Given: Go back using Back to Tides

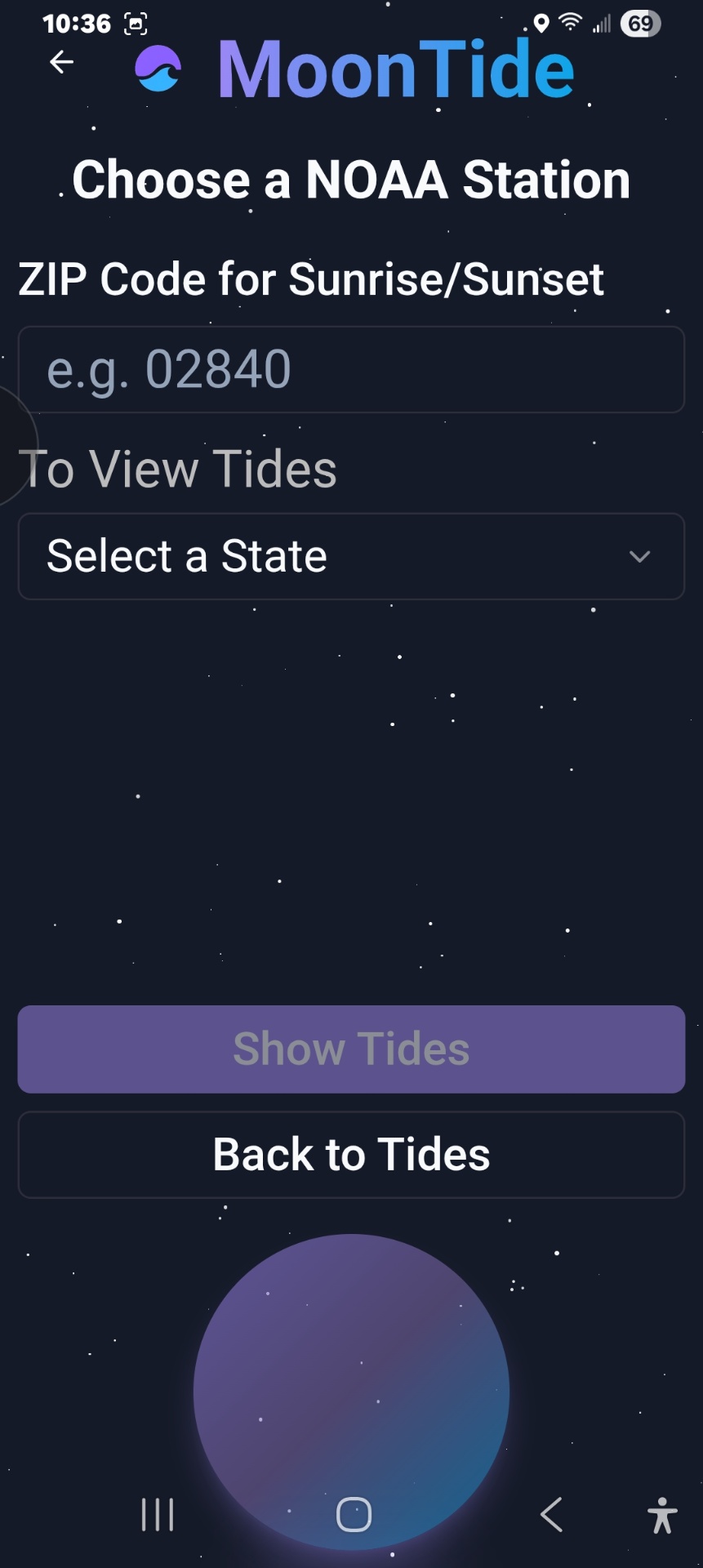Looking at the screenshot, I should click(x=351, y=1155).
